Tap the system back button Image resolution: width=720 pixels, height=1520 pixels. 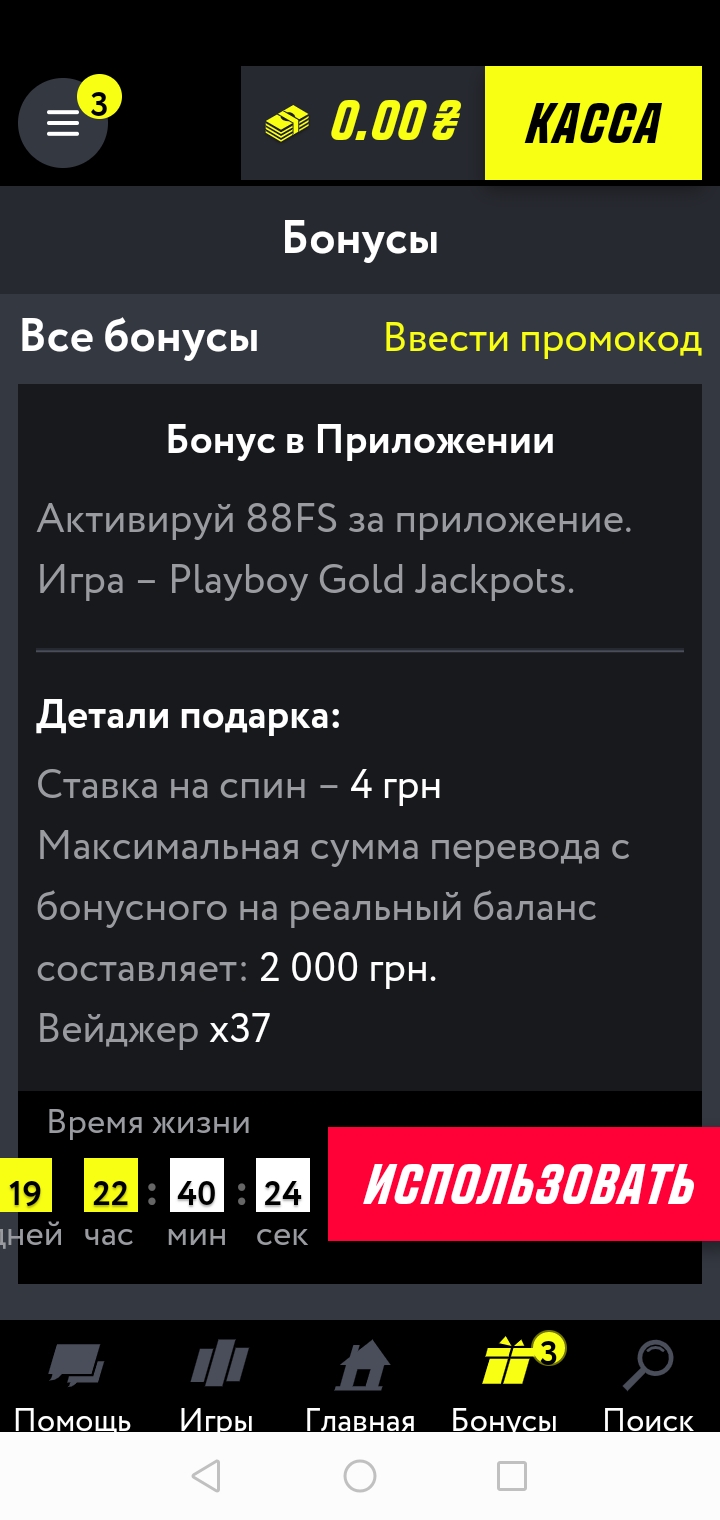[x=206, y=1476]
